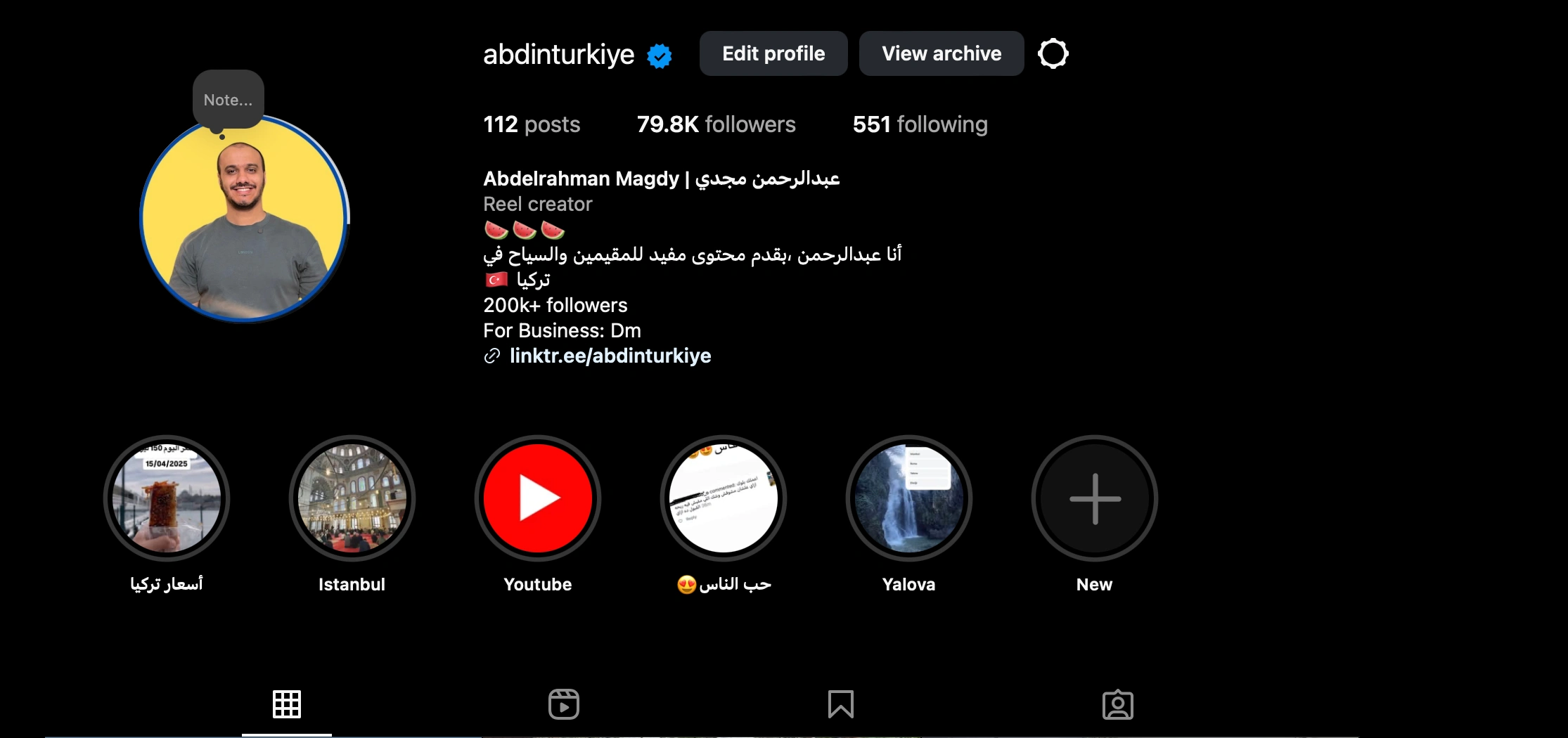Open View archive
This screenshot has height=738, width=1568.
(941, 53)
